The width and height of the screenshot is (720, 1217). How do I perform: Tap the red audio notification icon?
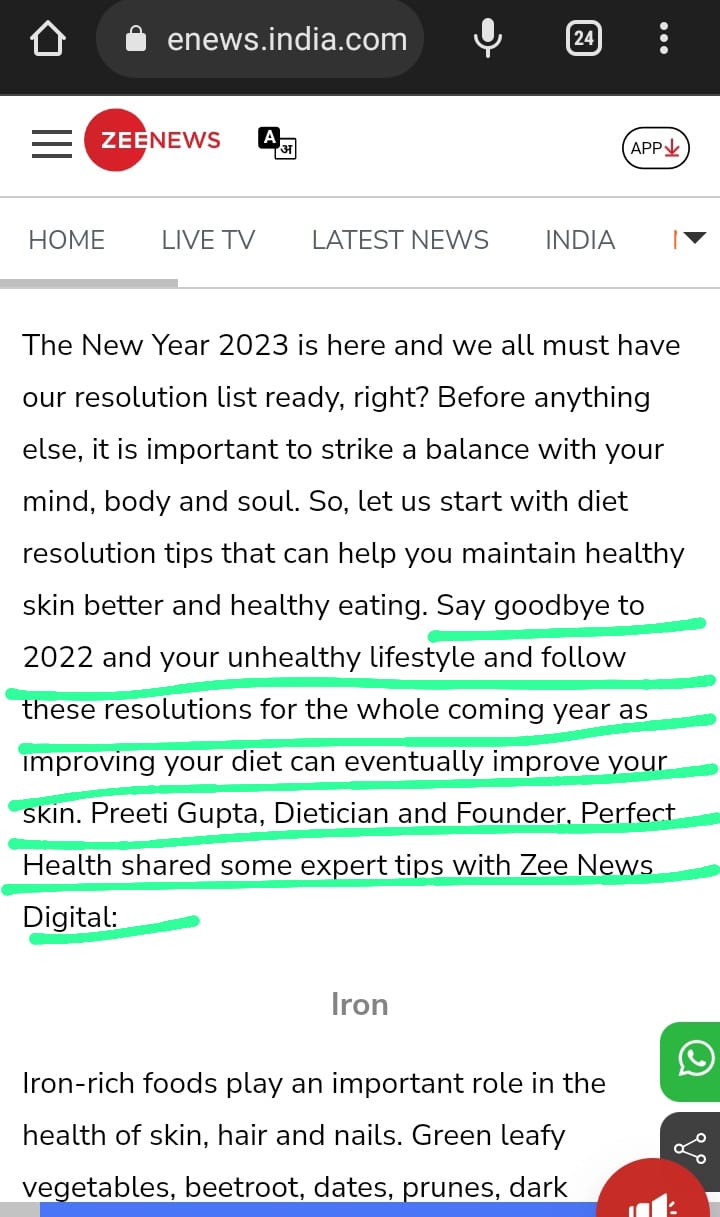652,1199
